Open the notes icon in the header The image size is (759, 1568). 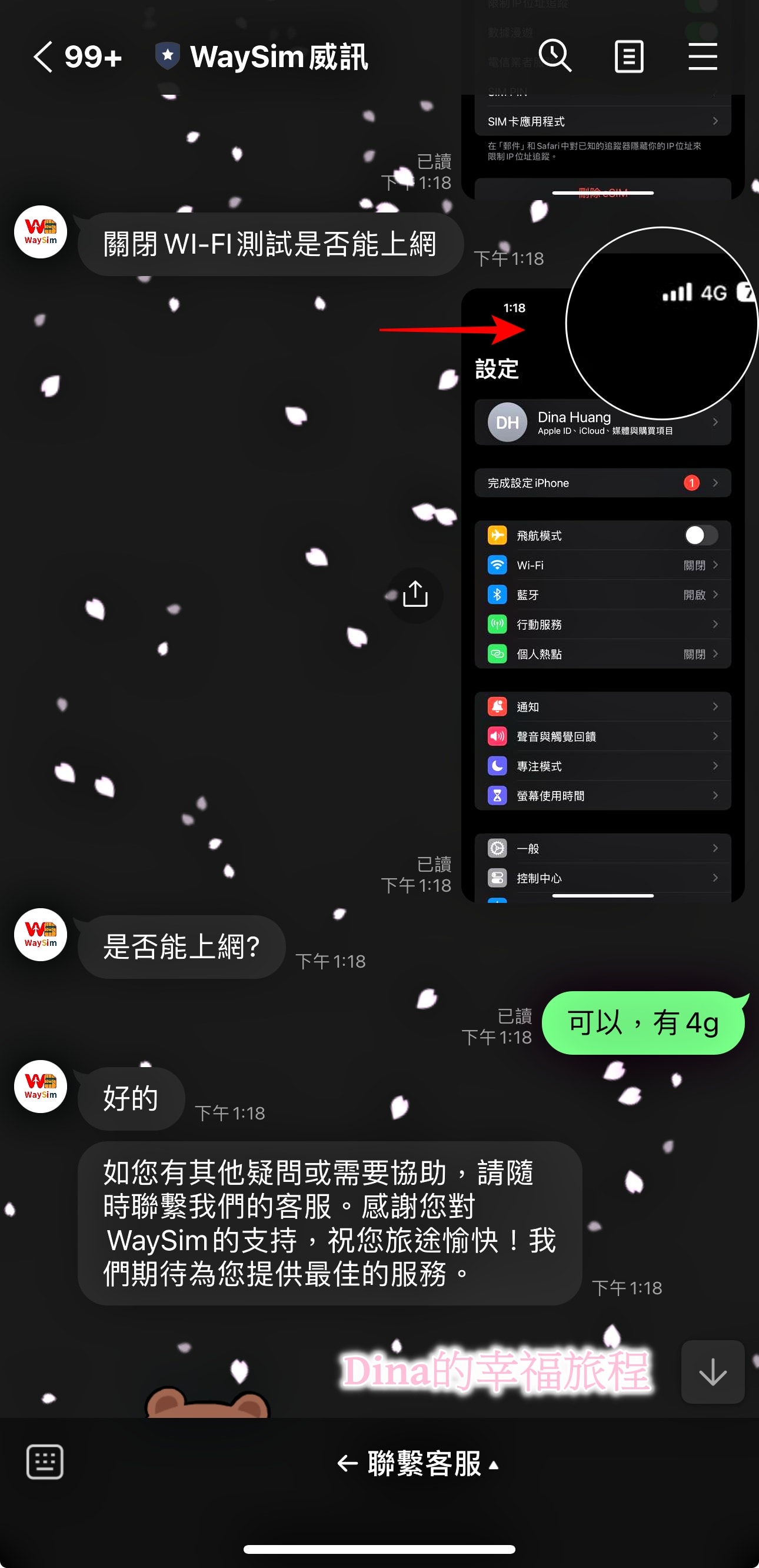click(629, 57)
